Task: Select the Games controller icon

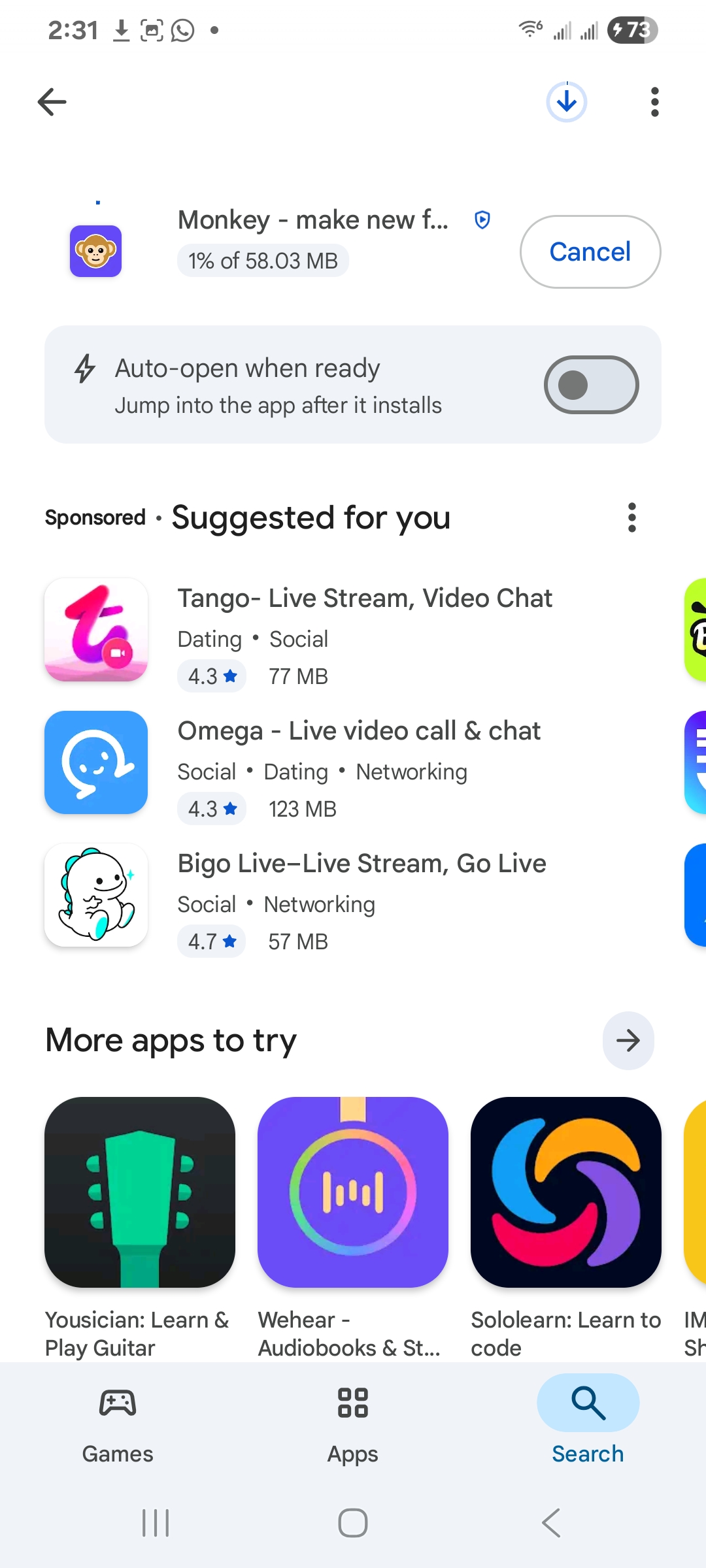Action: (117, 1402)
